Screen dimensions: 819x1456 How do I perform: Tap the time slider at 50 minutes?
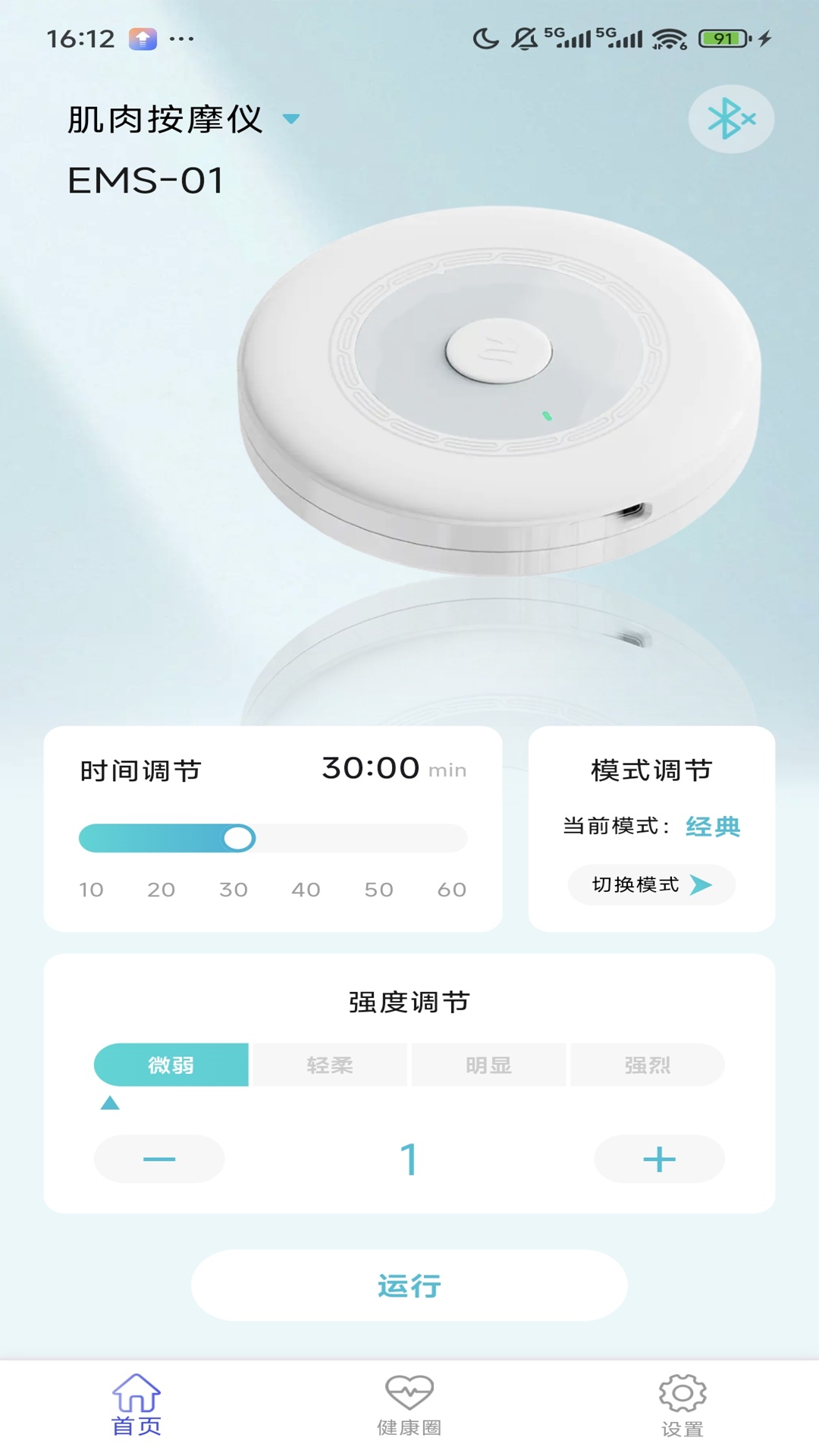[379, 839]
